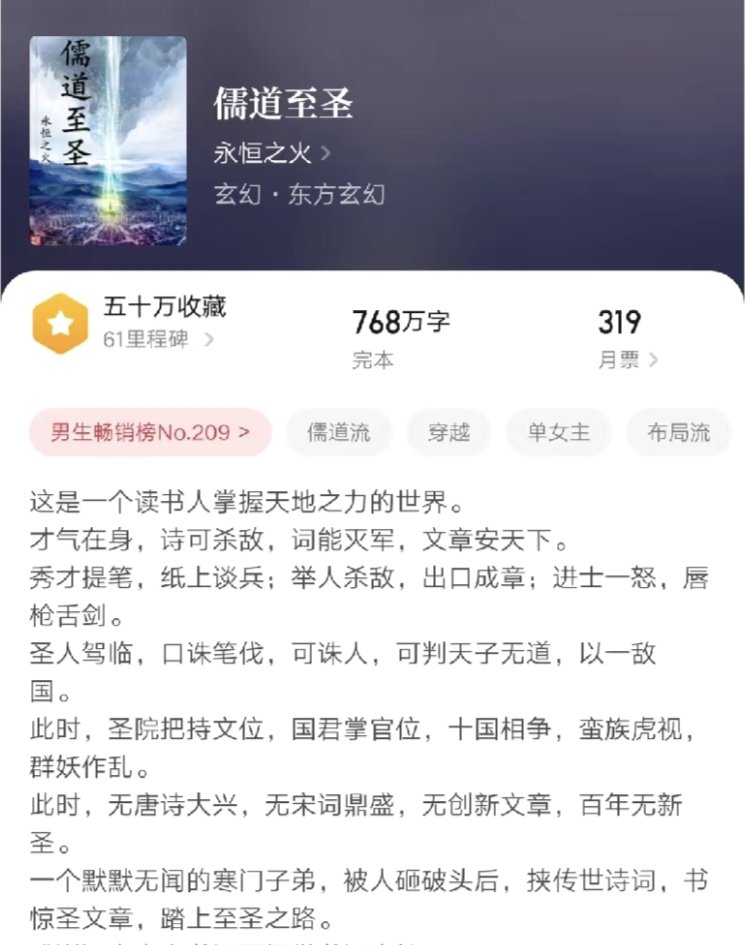This screenshot has width=747, height=945.
Task: Select the 单女主 tag
Action: pyautogui.click(x=557, y=433)
